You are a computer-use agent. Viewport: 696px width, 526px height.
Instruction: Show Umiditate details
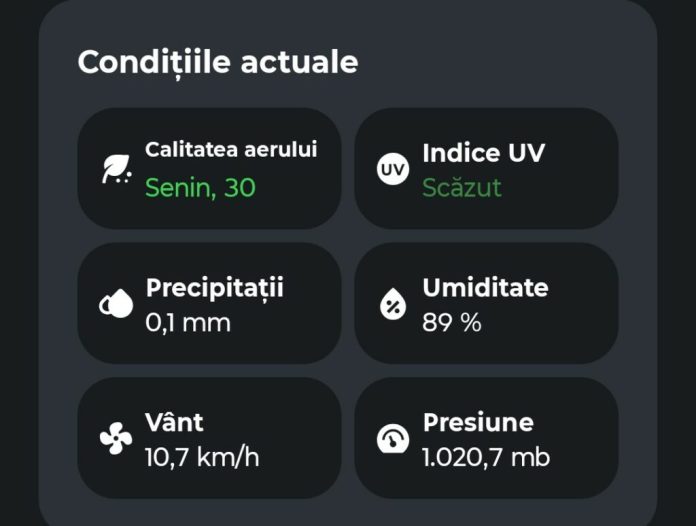pyautogui.click(x=486, y=304)
